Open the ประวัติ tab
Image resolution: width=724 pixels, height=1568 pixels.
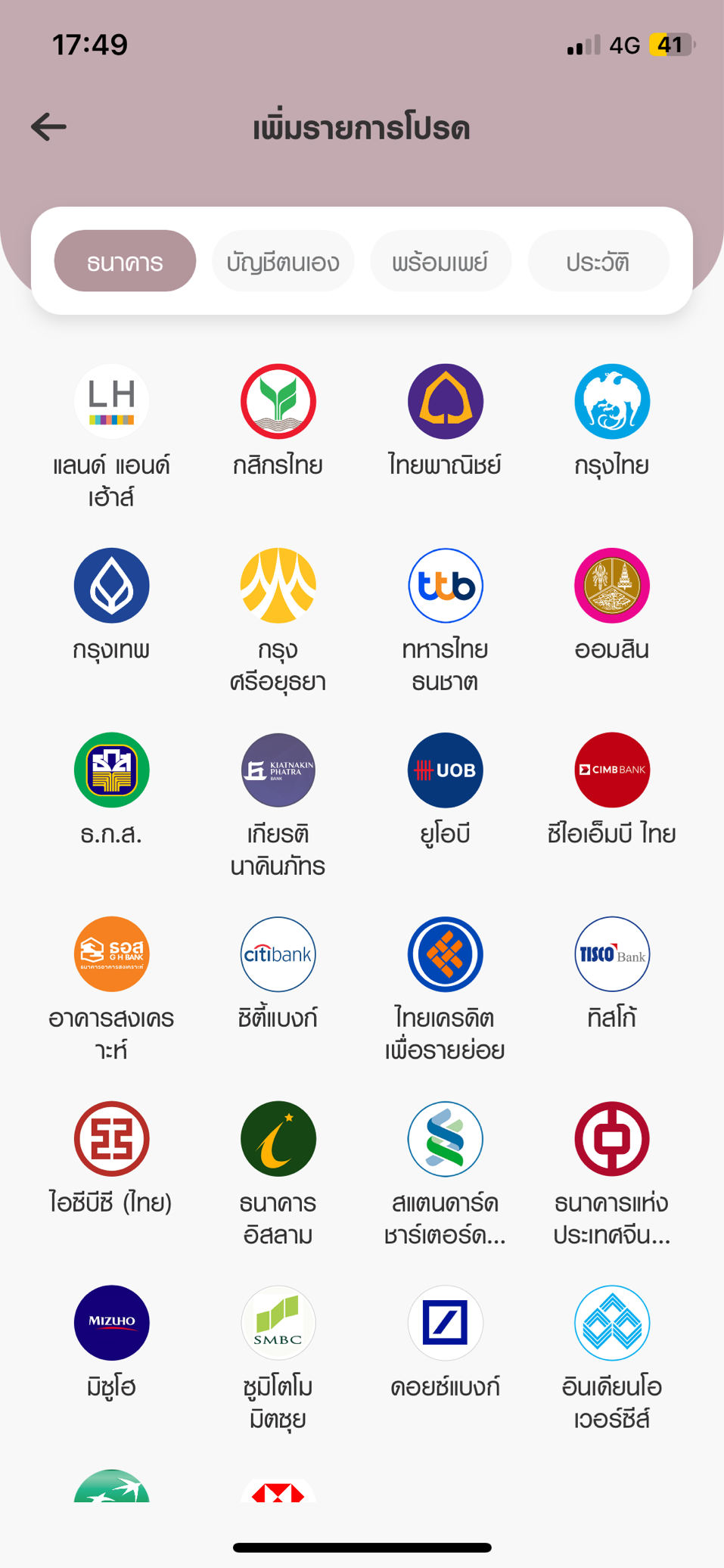(x=598, y=262)
